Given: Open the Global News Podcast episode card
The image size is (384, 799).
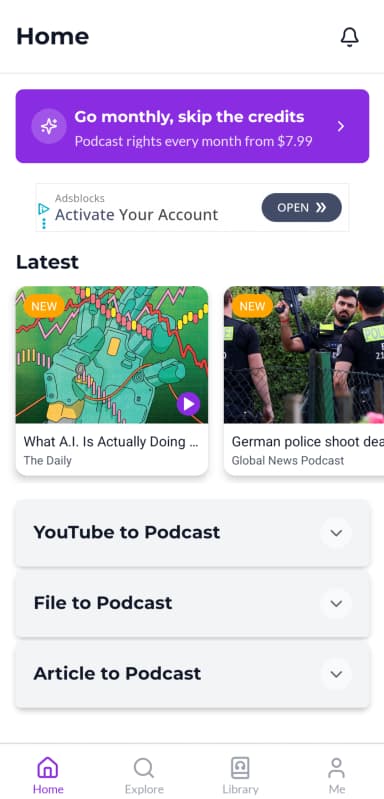Looking at the screenshot, I should click(304, 381).
